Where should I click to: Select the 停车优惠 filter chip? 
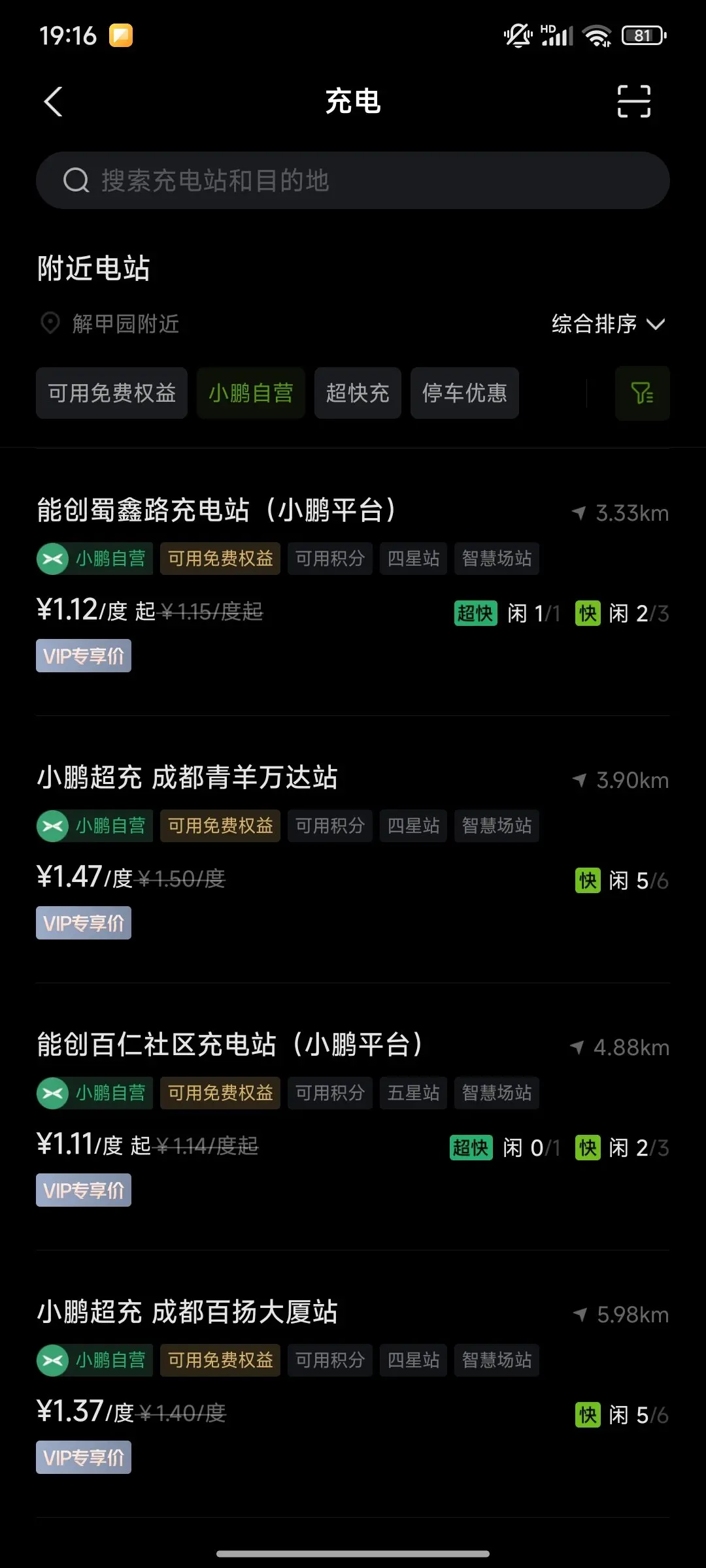coord(465,393)
